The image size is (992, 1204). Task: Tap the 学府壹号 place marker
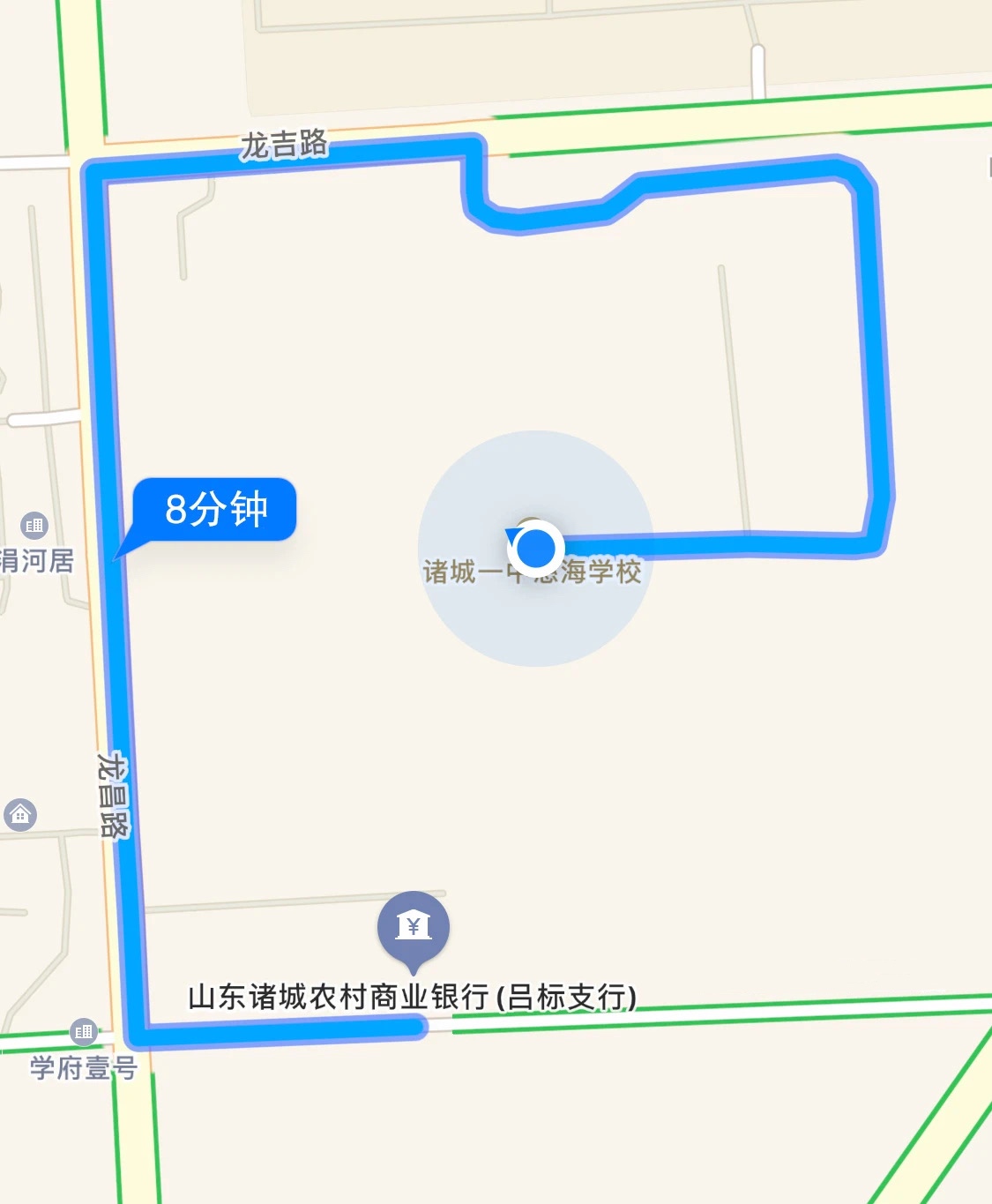[84, 1031]
